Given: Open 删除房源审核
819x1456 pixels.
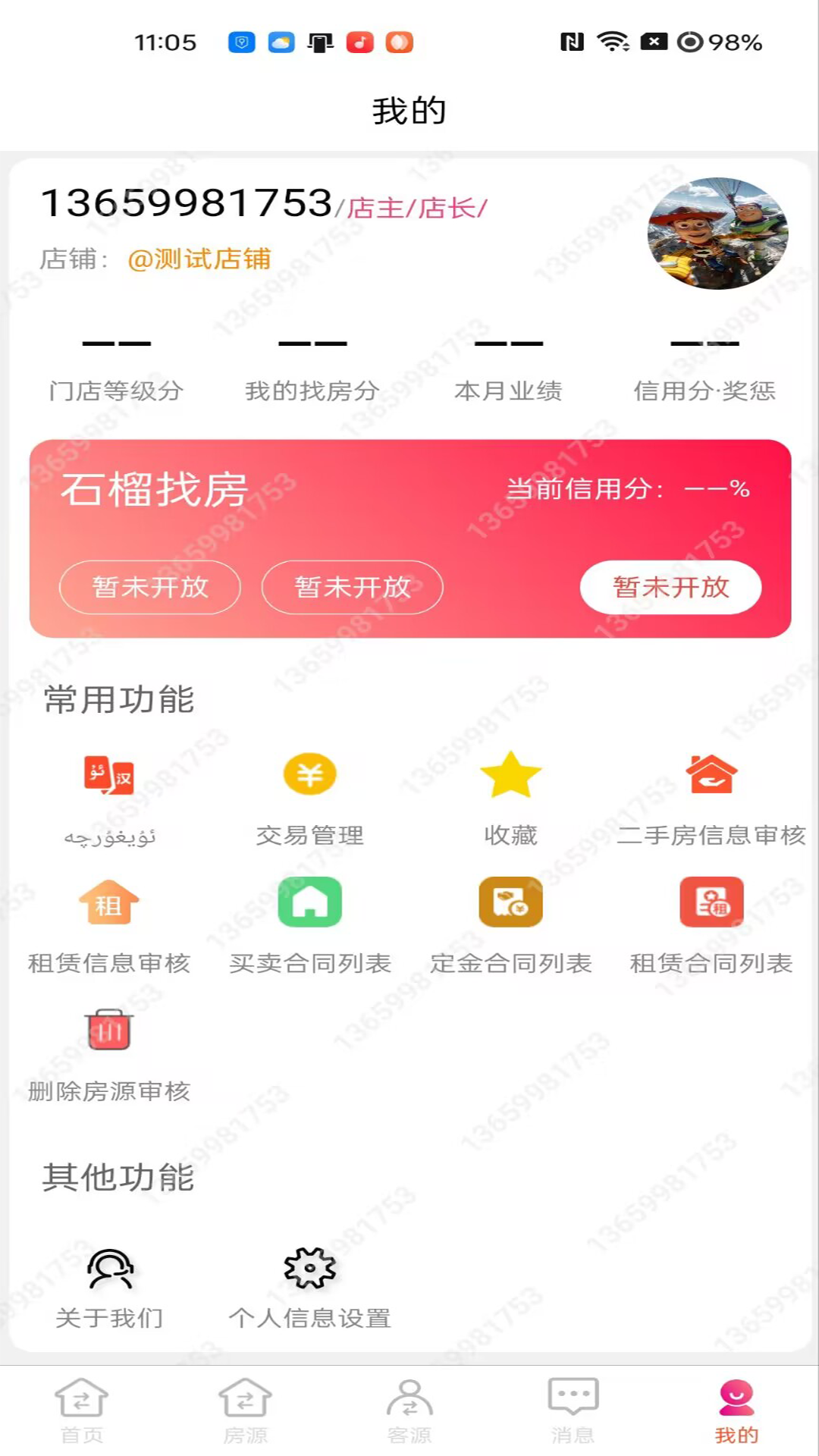Looking at the screenshot, I should (x=109, y=1054).
